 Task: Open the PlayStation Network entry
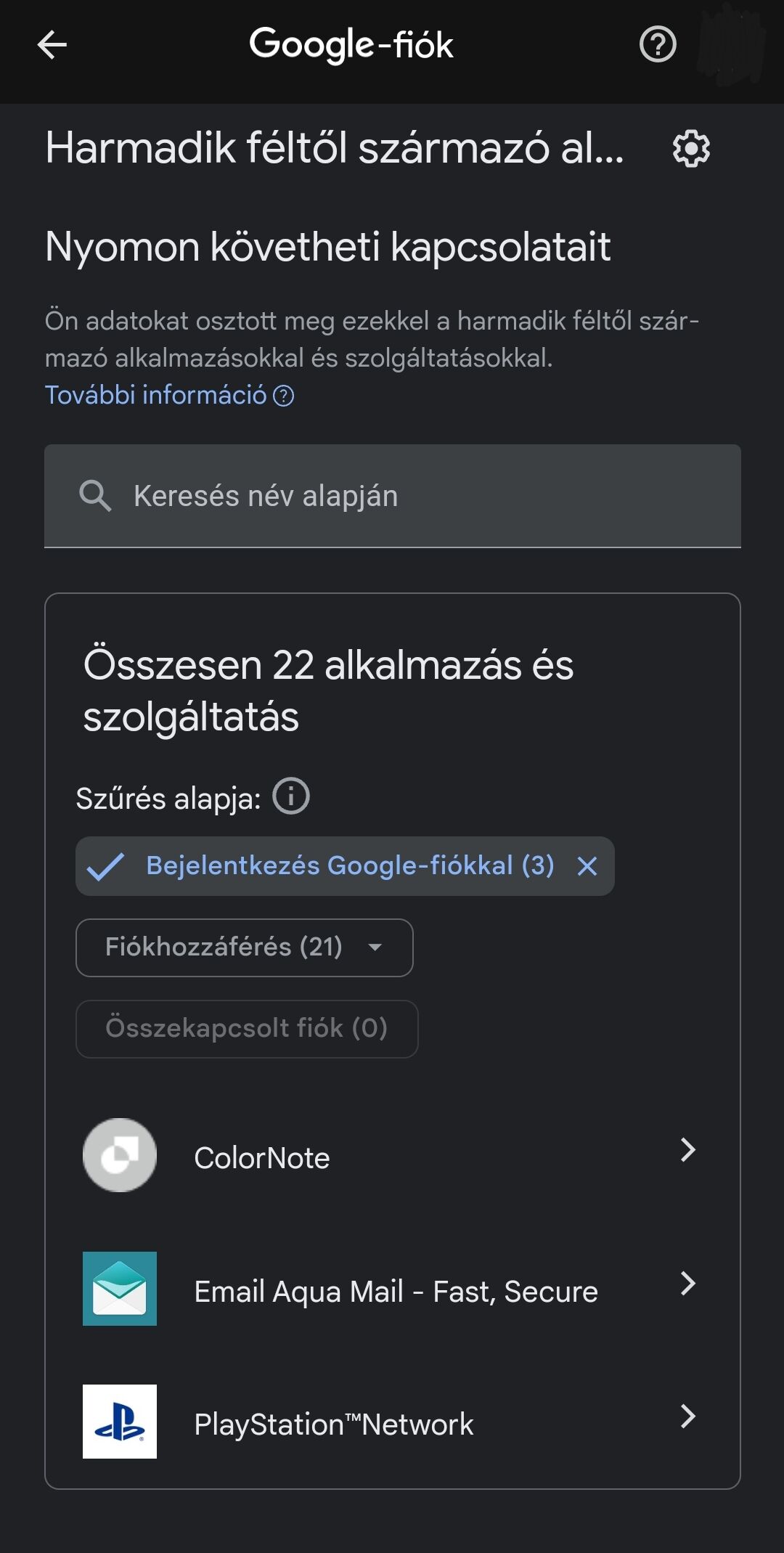393,1422
